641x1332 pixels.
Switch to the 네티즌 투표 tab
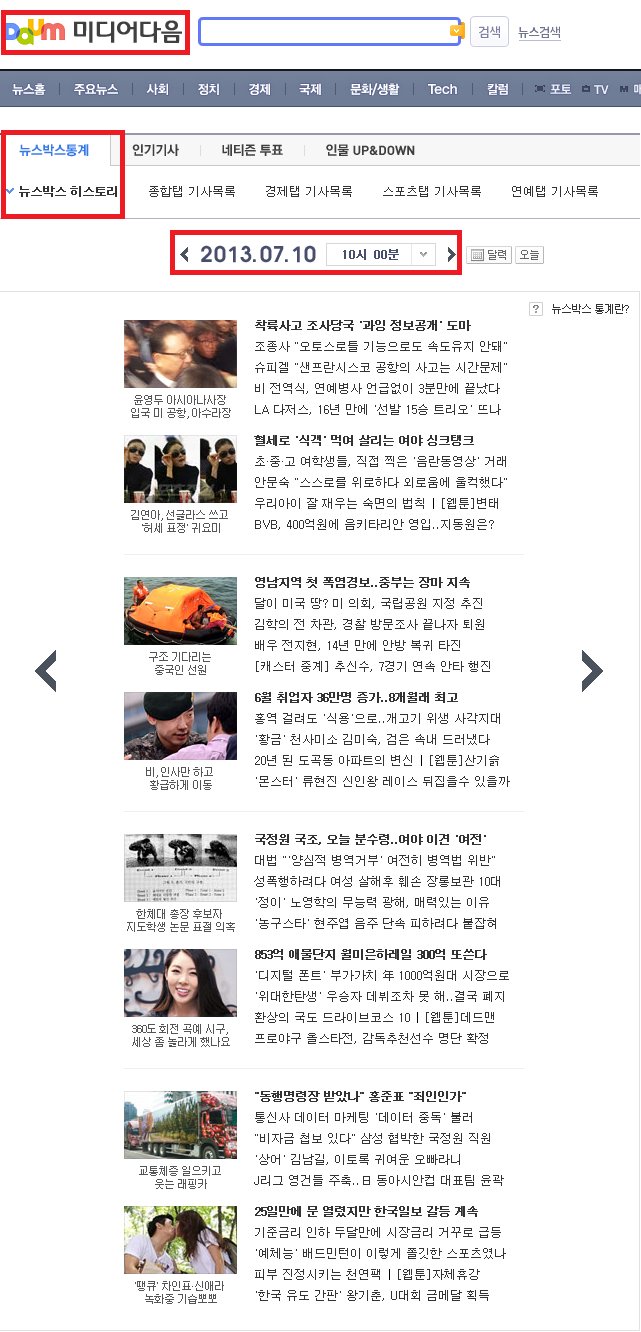point(252,150)
